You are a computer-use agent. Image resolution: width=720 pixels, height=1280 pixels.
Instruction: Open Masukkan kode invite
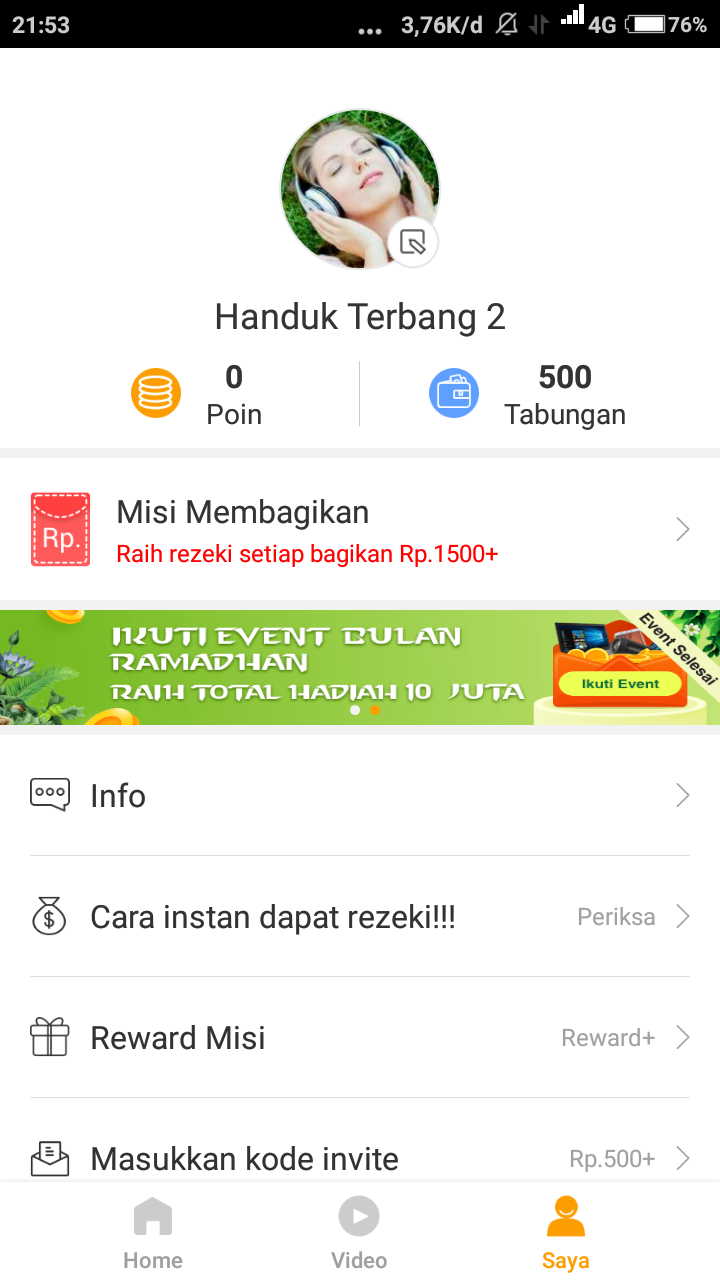(x=360, y=1158)
